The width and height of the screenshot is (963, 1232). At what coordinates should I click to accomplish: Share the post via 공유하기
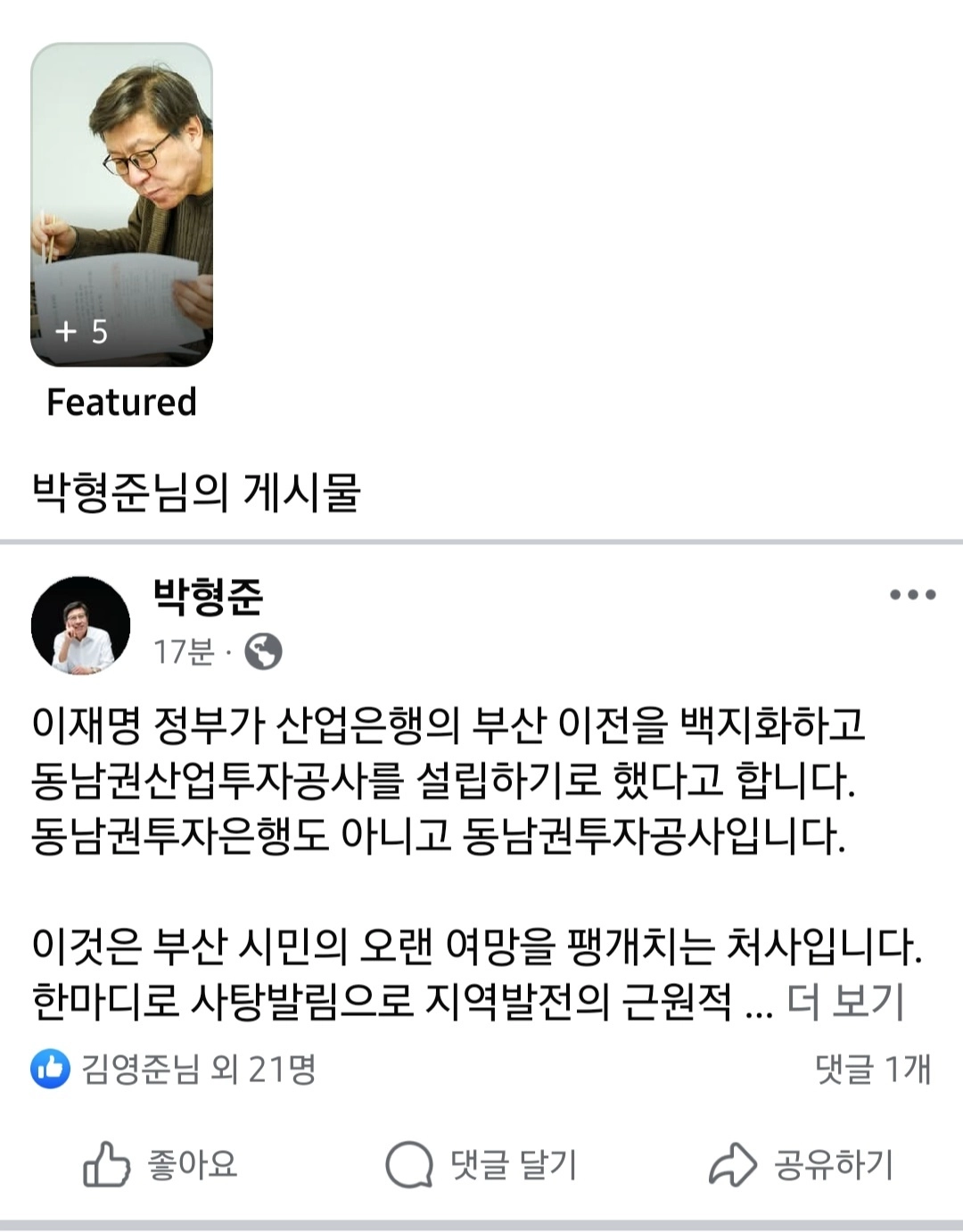801,1165
